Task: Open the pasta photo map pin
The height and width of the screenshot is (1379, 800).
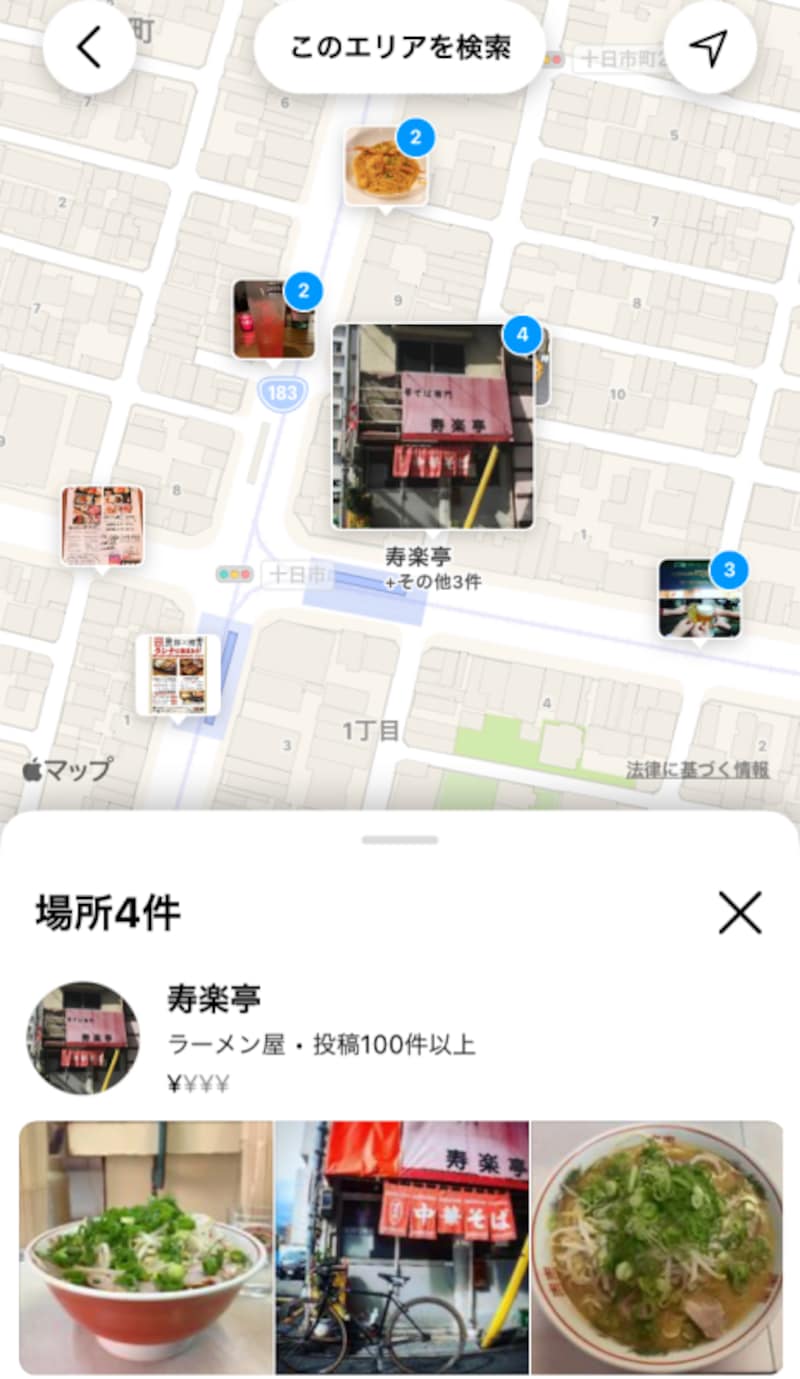Action: [386, 166]
